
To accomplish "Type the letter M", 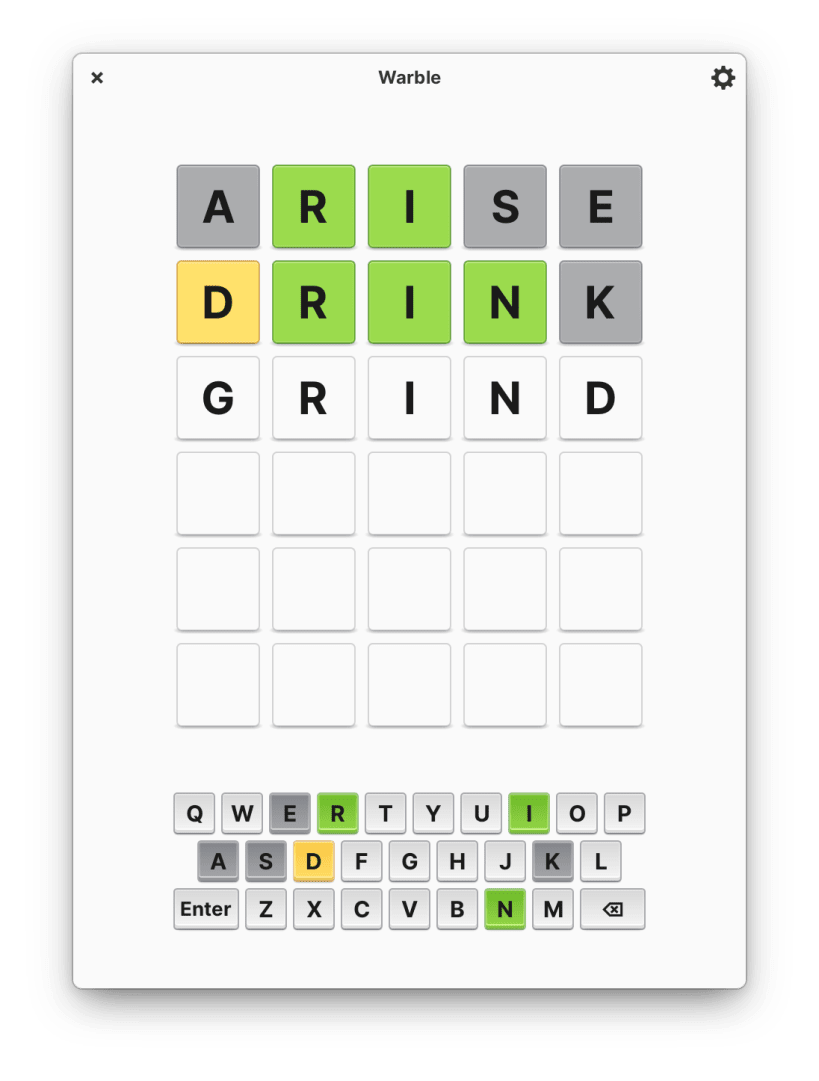I will pos(553,909).
